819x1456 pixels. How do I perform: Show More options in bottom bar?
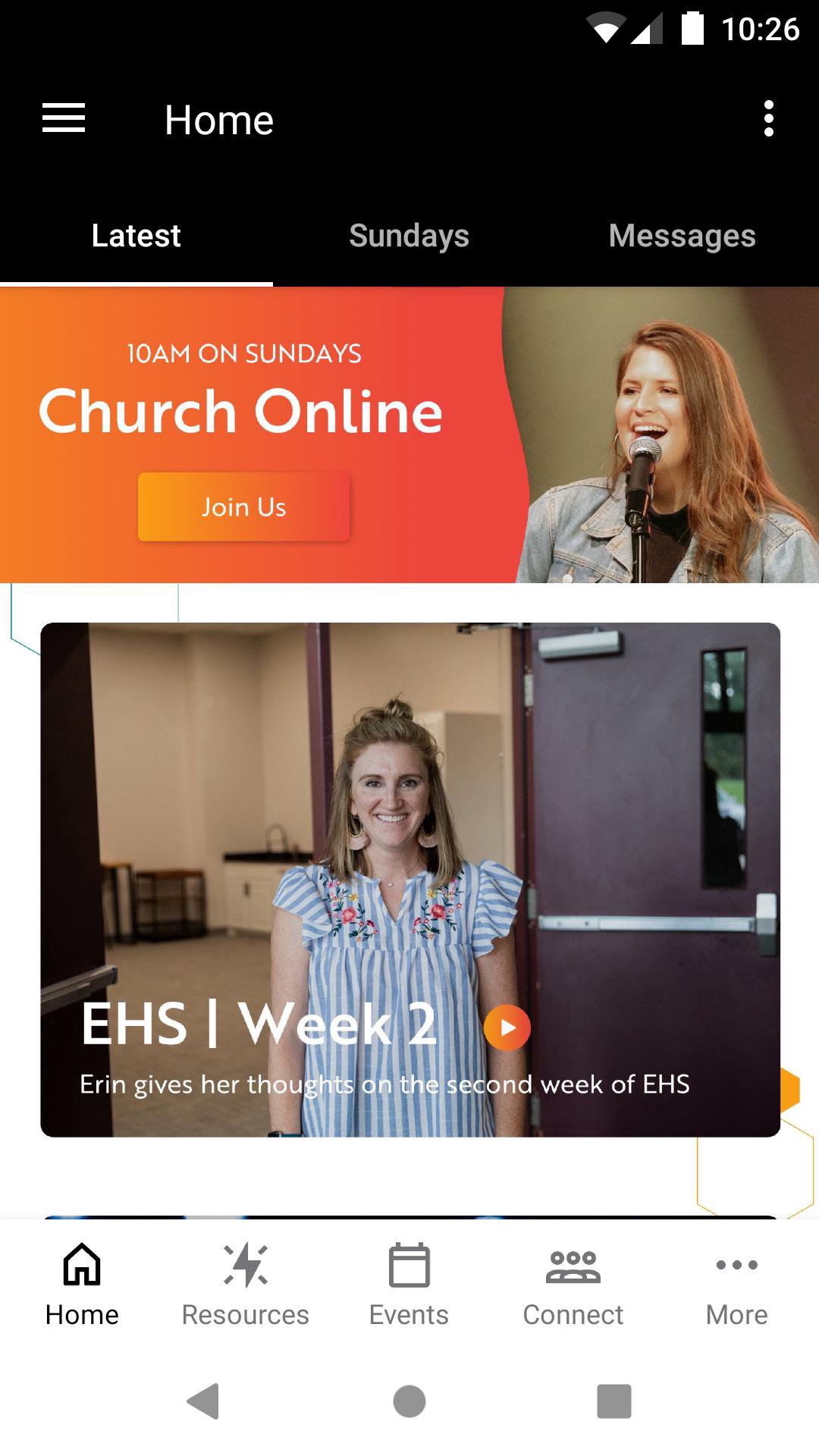736,1285
